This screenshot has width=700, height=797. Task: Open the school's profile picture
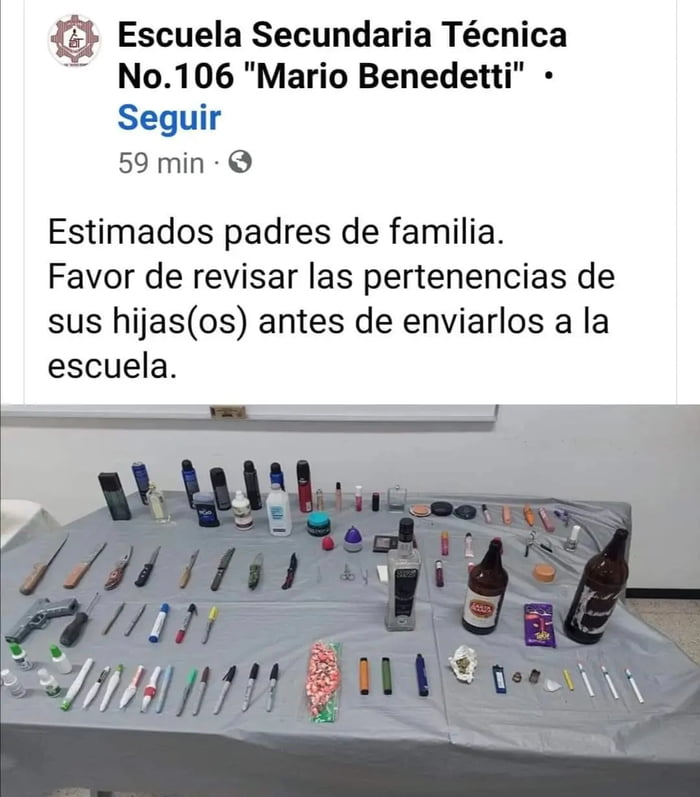tap(75, 40)
